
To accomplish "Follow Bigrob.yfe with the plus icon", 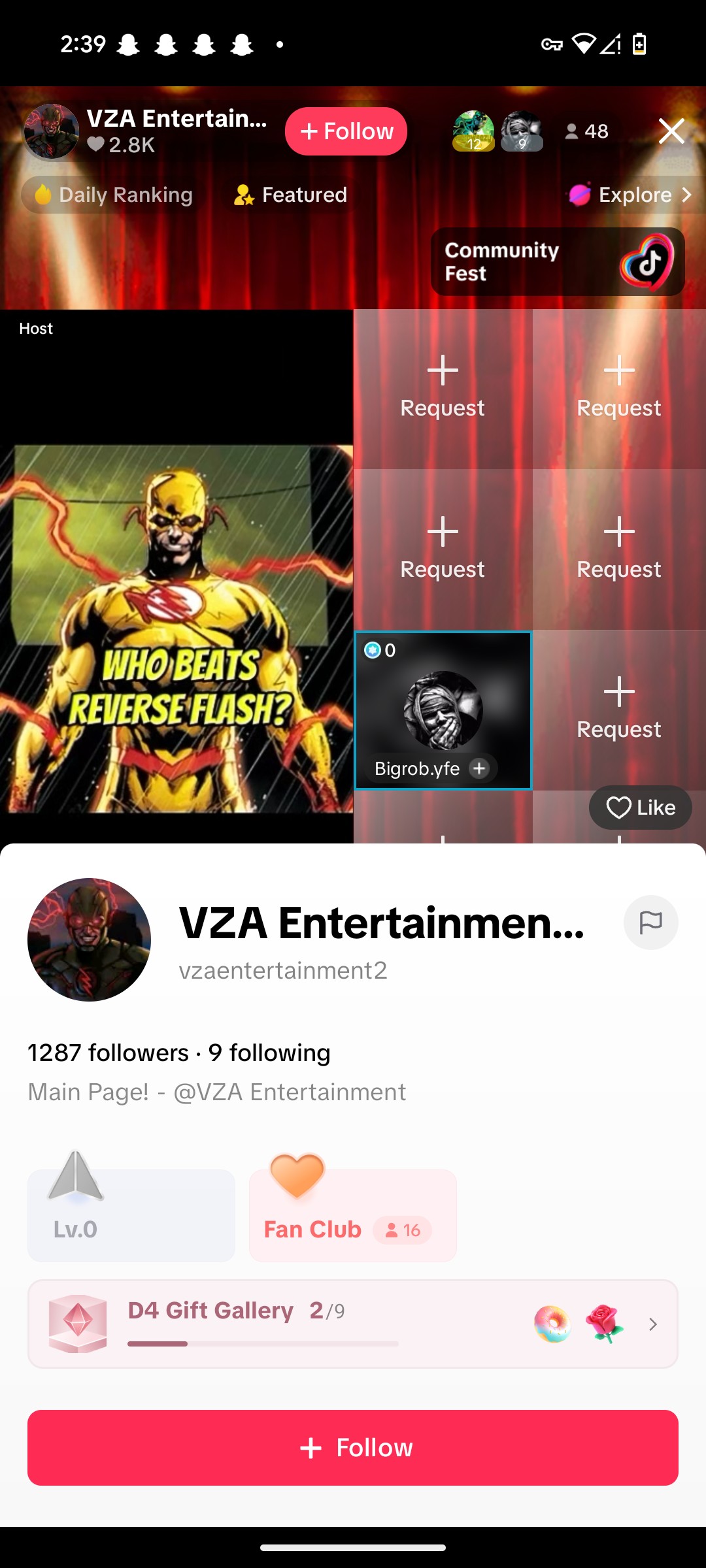I will 479,768.
